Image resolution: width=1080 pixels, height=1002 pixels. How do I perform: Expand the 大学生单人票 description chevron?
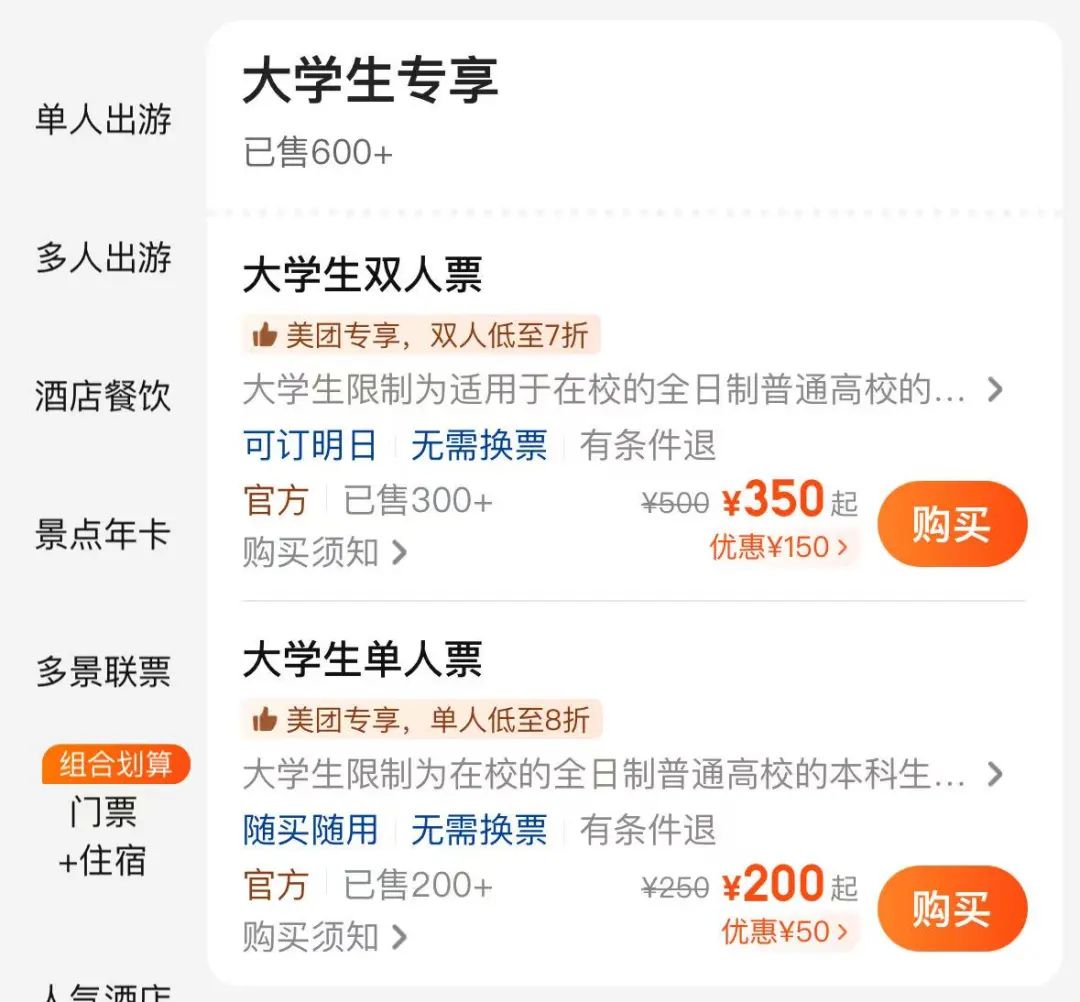pos(994,774)
